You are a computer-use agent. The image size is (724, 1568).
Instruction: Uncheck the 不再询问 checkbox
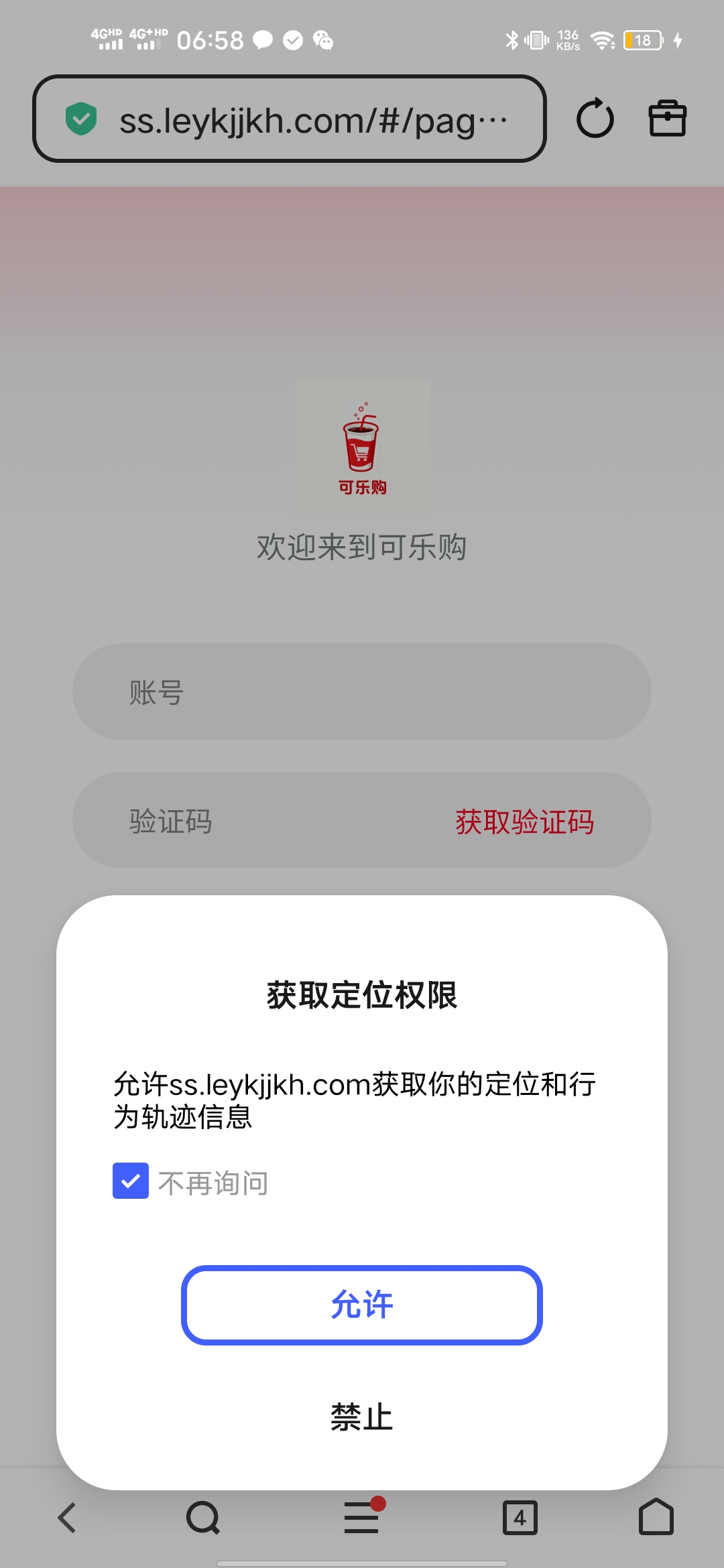tap(131, 1181)
